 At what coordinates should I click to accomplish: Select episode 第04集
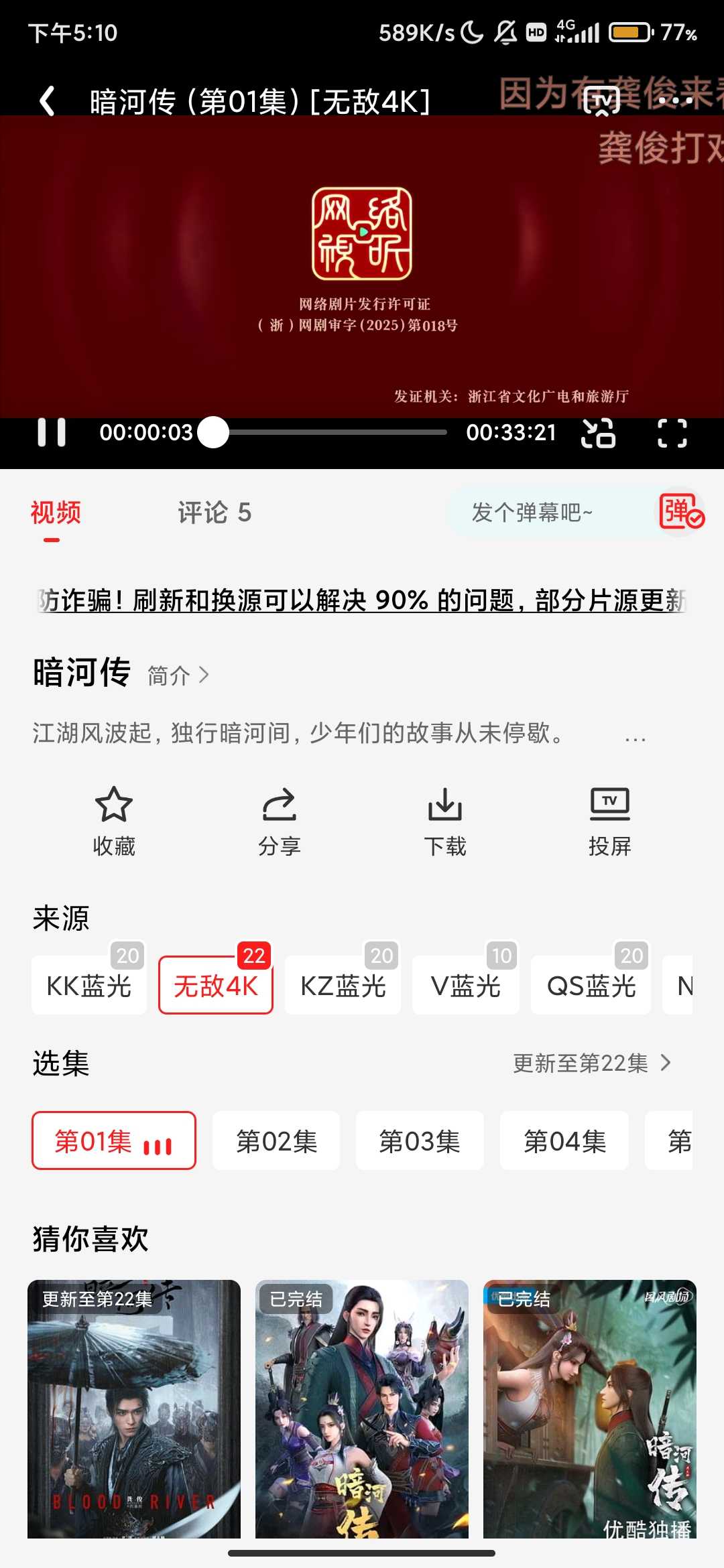(564, 1140)
